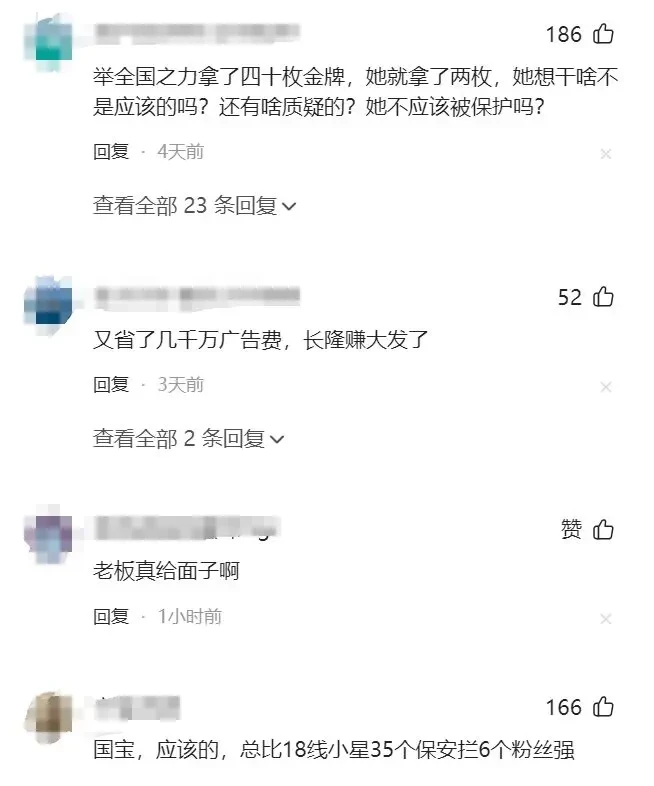
Task: Dismiss the forty gold medals comment
Action: (605, 154)
